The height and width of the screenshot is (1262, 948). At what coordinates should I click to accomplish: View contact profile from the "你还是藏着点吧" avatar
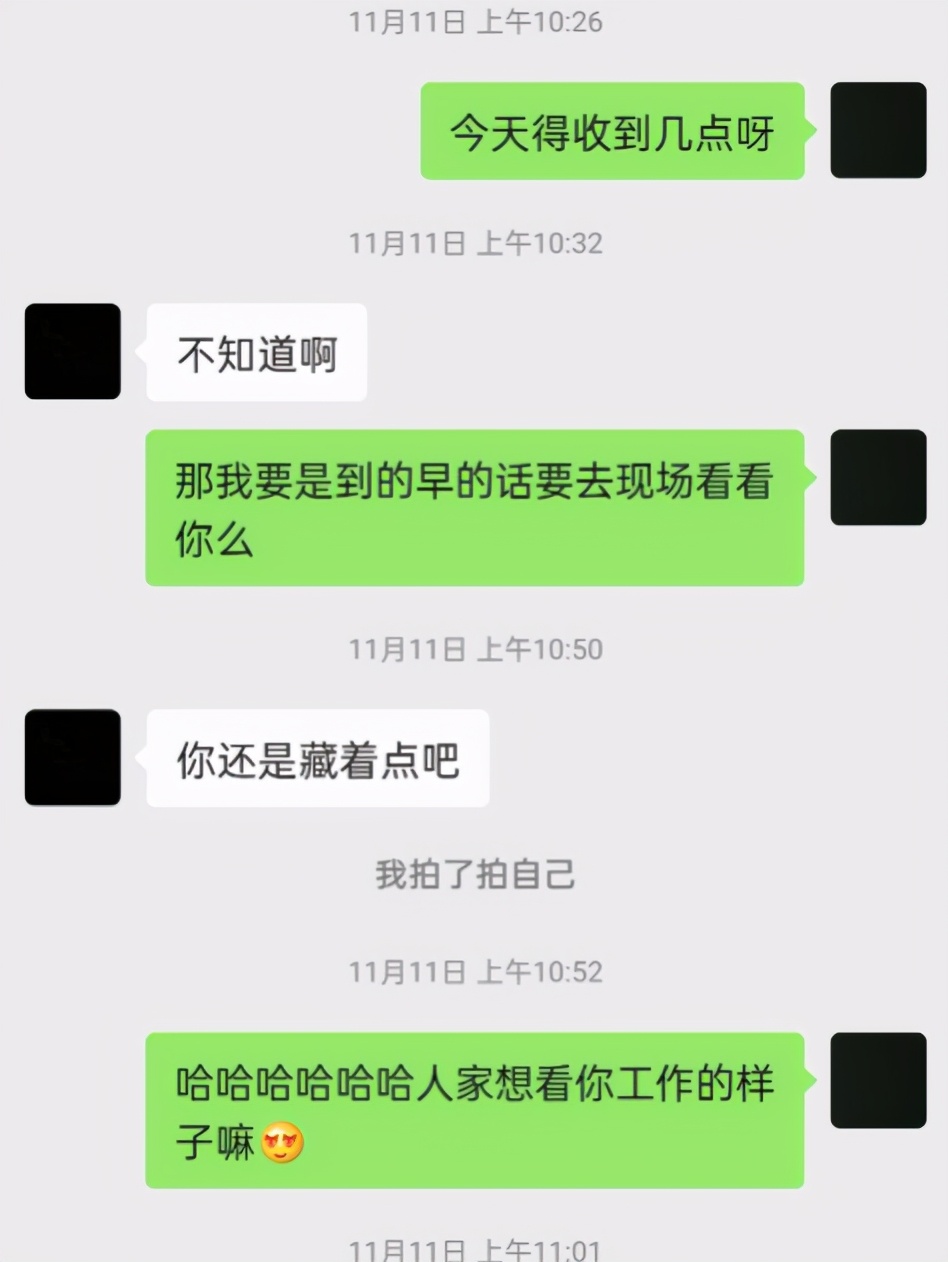(x=72, y=757)
